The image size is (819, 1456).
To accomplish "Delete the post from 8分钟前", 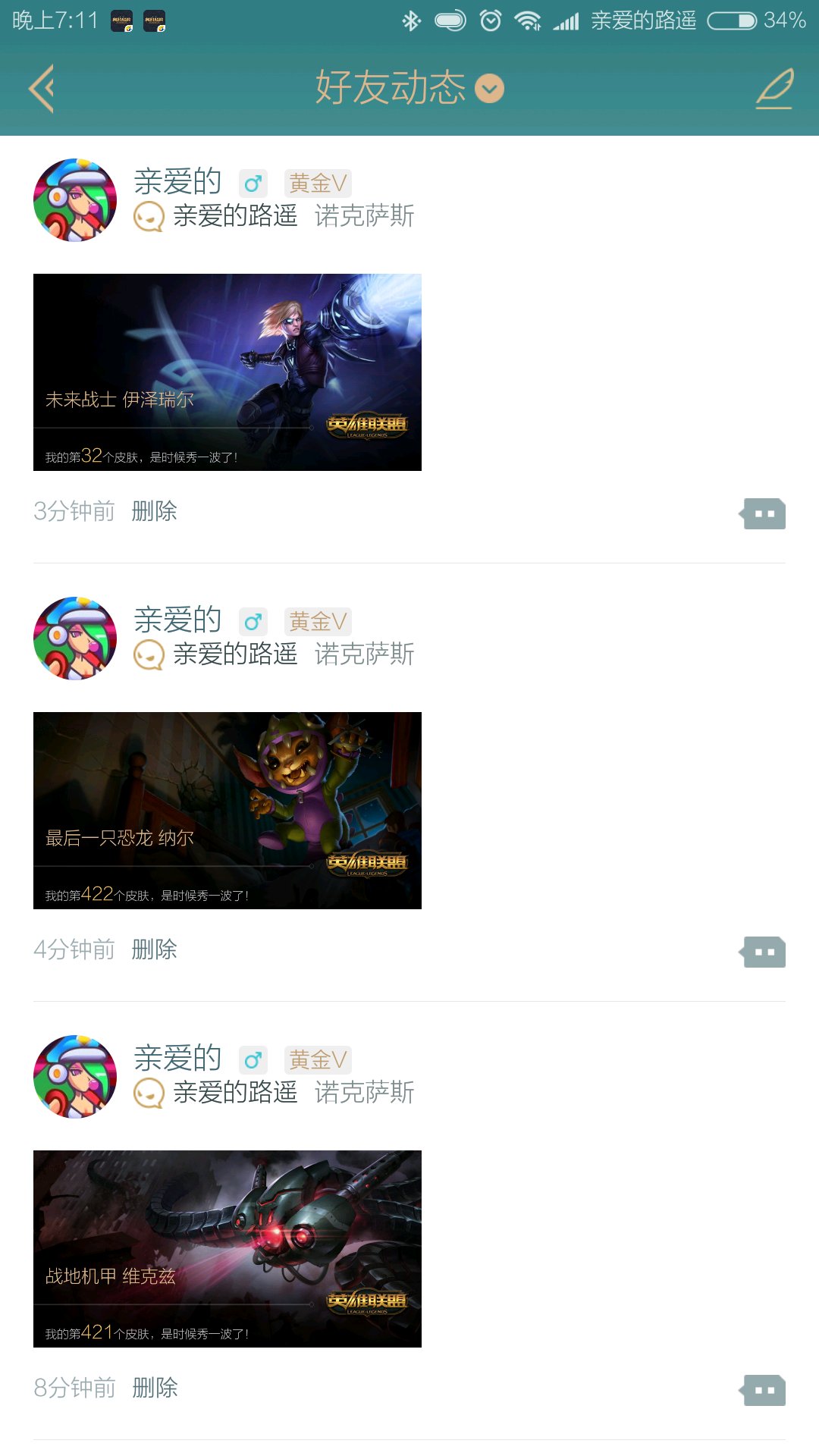I will tap(155, 1388).
